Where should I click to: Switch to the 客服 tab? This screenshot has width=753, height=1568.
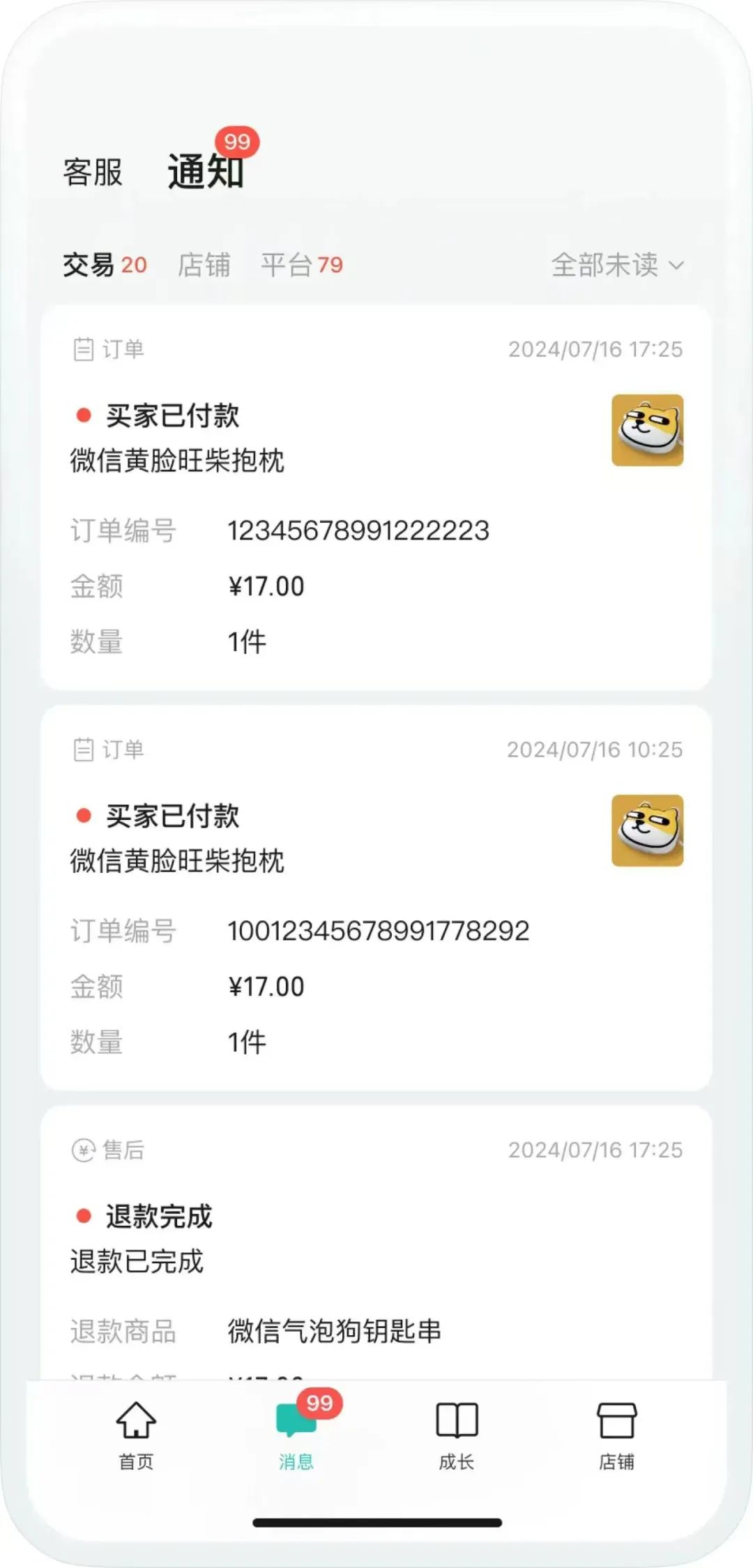point(93,172)
